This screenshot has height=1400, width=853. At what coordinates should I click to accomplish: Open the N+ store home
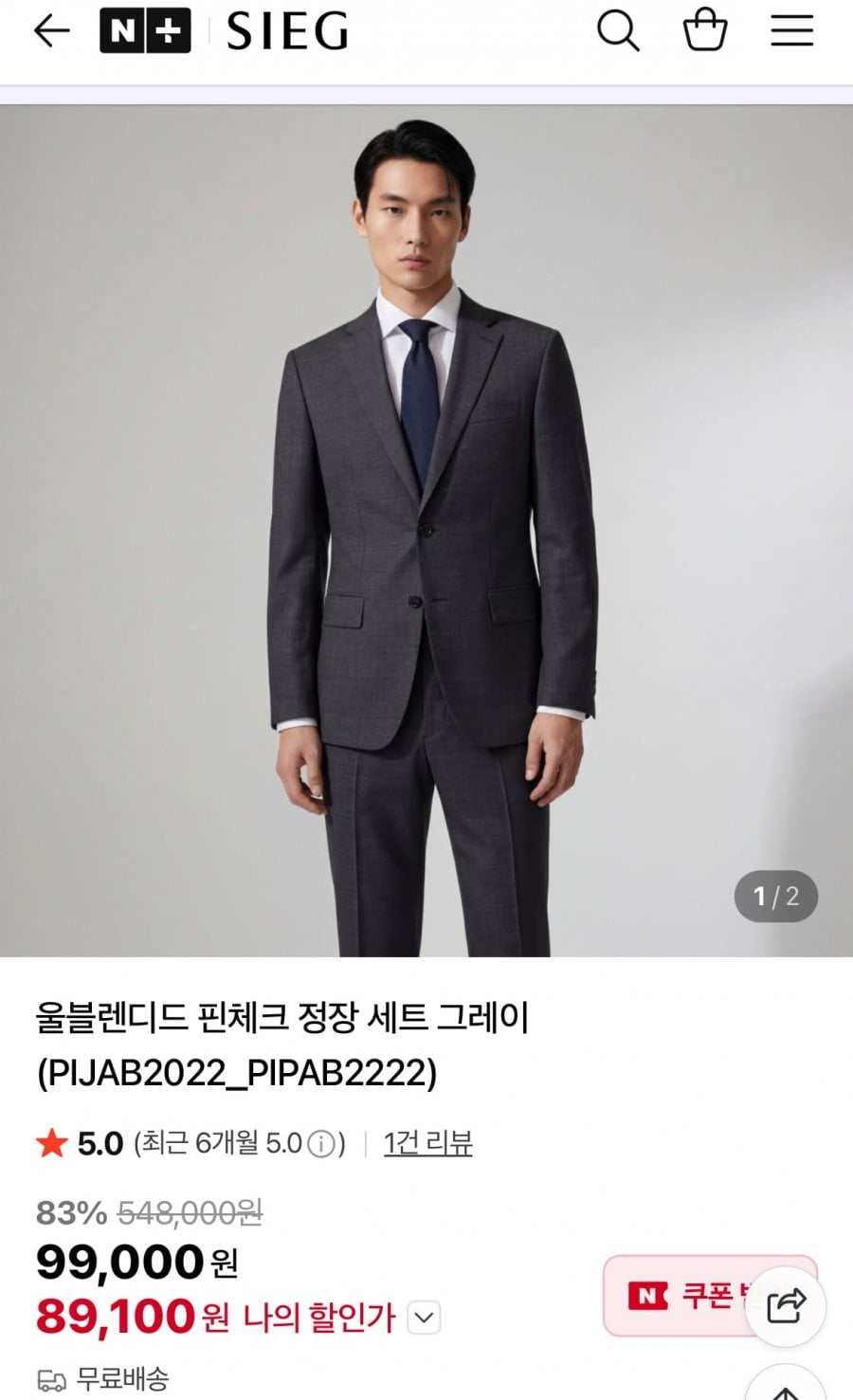(x=145, y=31)
